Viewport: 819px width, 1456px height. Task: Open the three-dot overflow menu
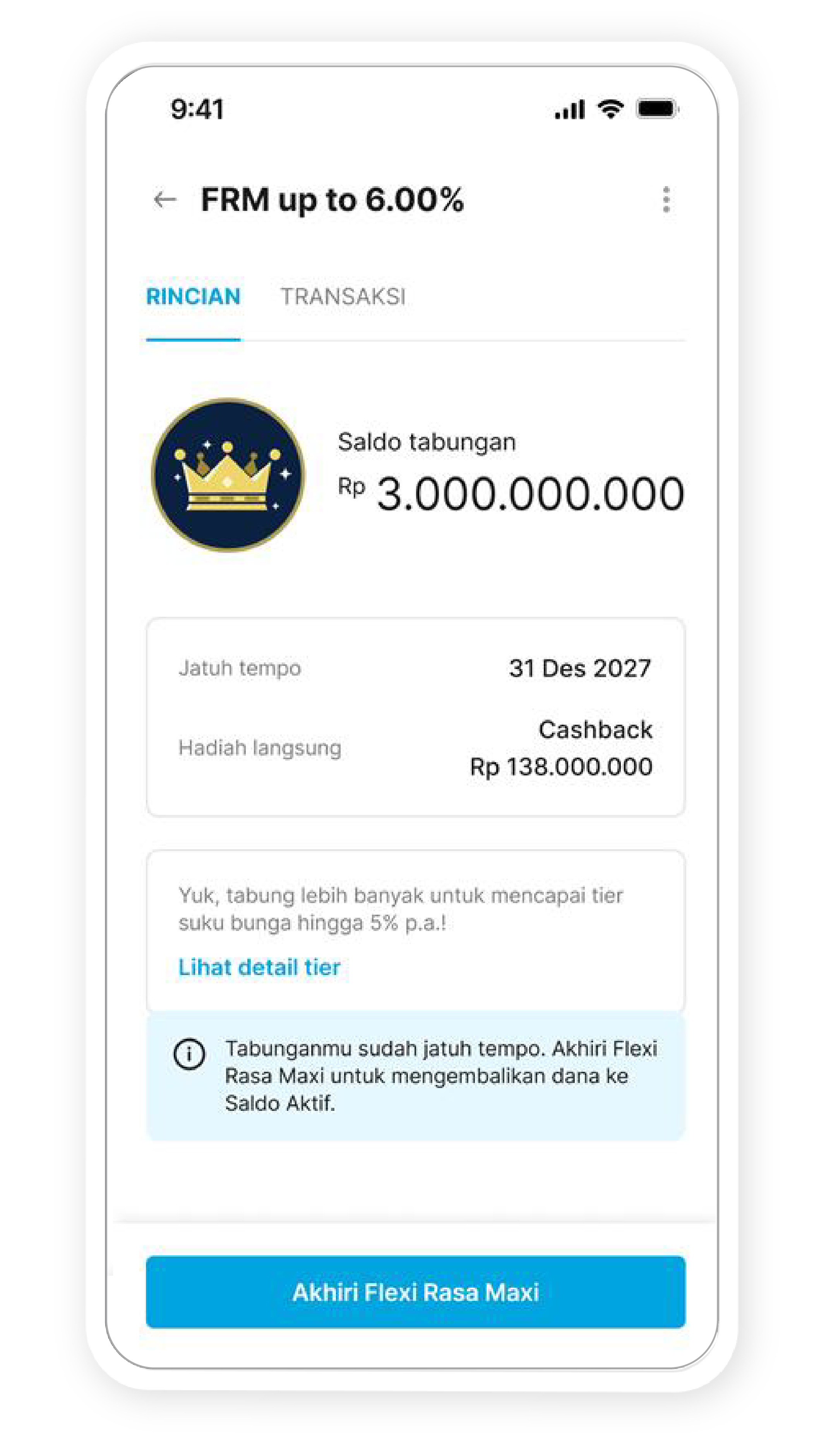click(666, 200)
